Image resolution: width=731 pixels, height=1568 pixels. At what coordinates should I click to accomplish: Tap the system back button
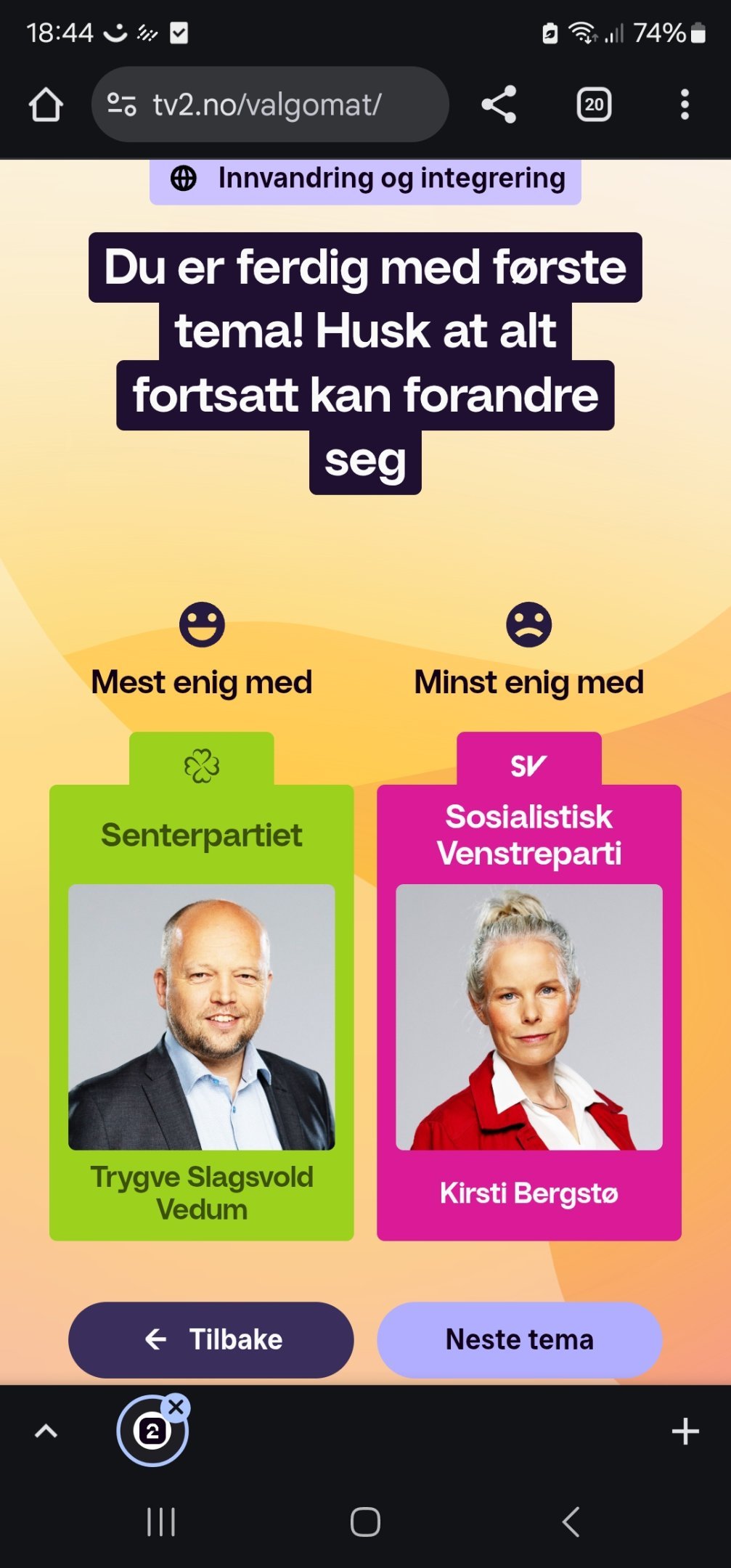[x=571, y=1522]
